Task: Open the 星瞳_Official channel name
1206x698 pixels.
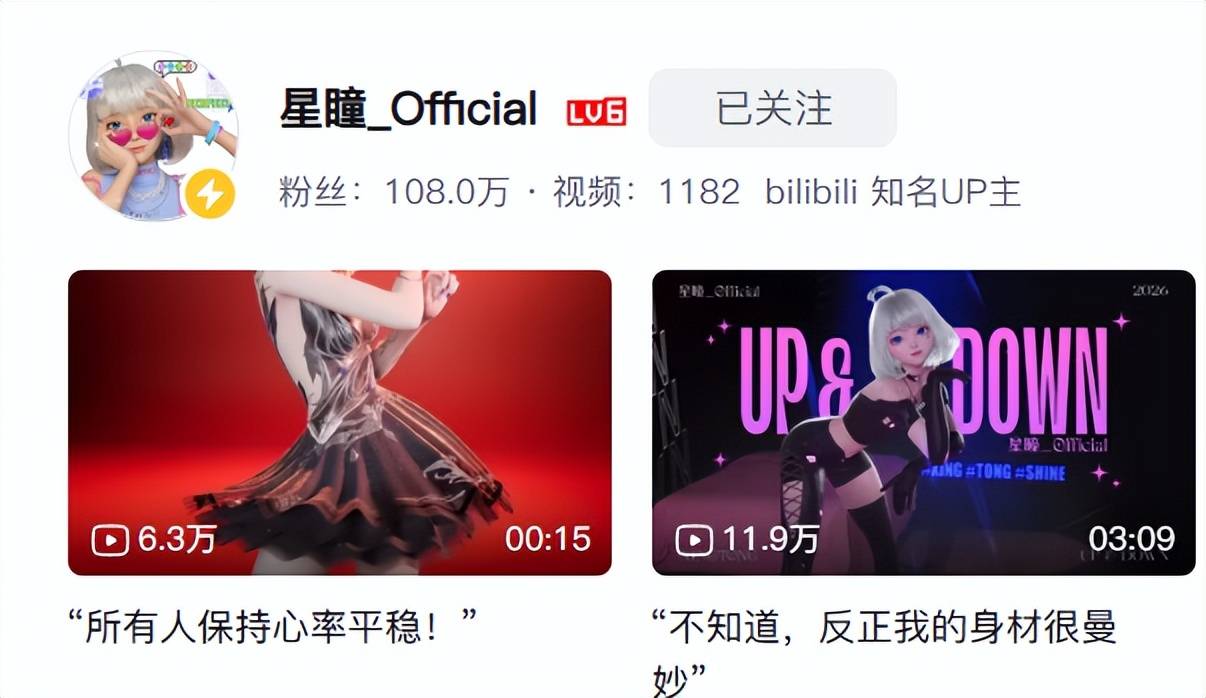Action: [409, 109]
